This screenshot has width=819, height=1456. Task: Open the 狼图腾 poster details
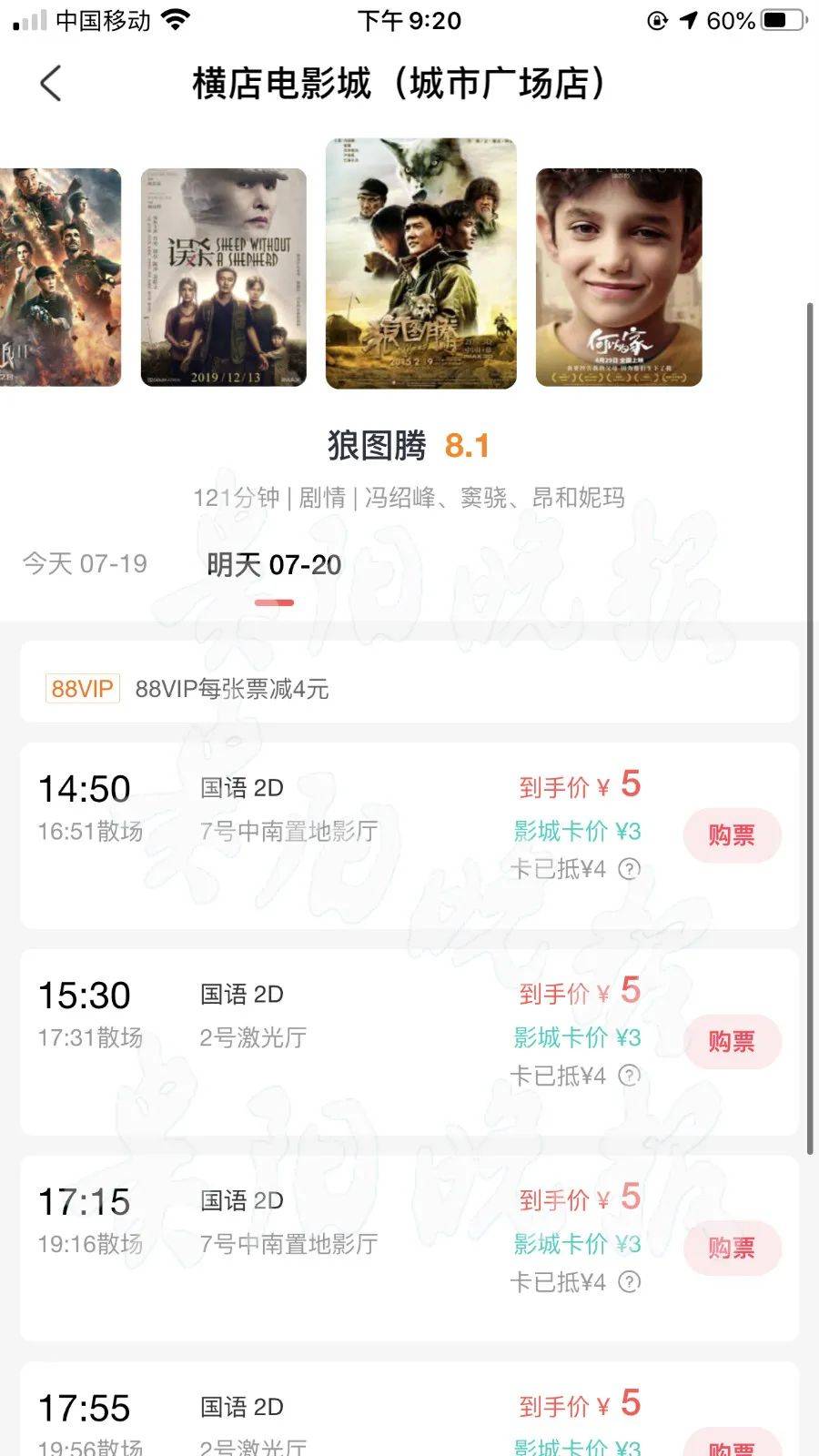421,264
